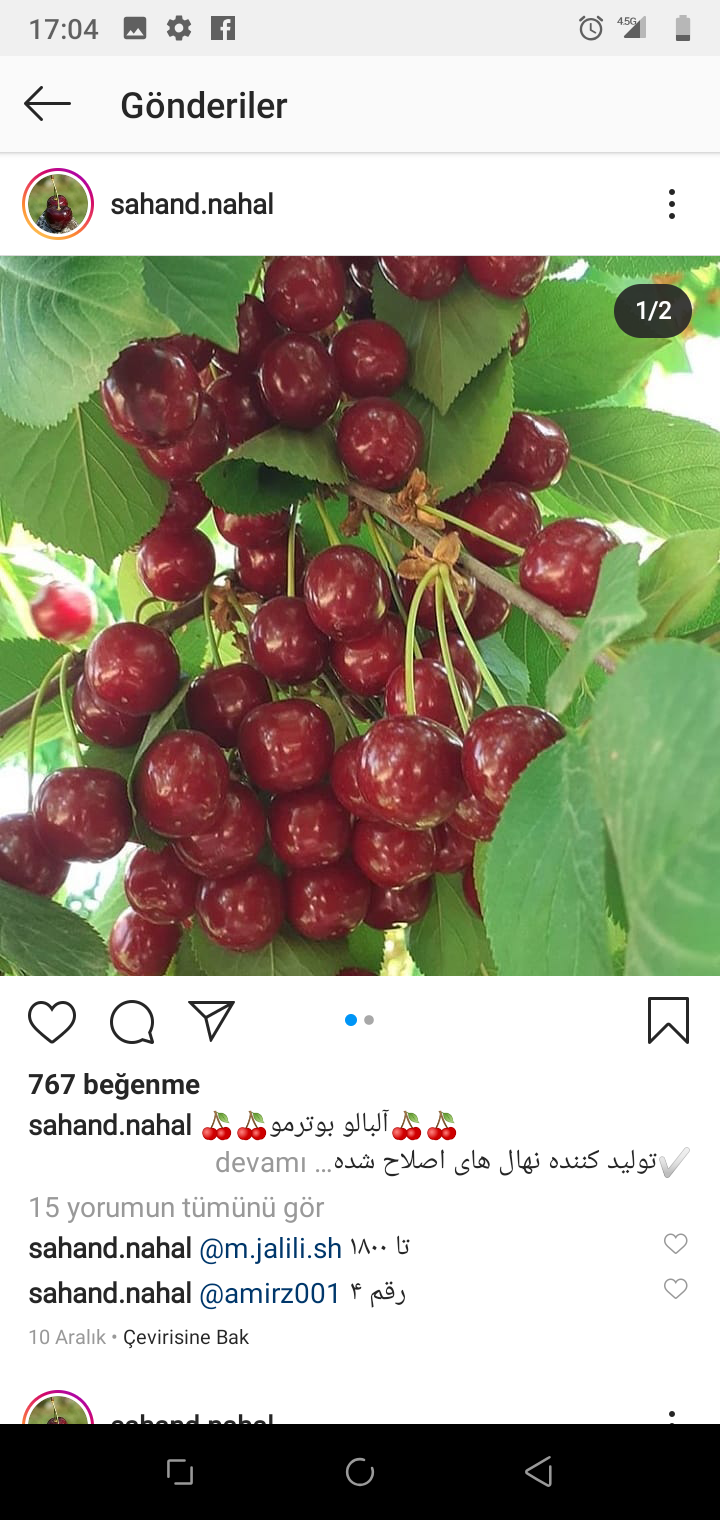Open the @amirz001 mention

270,1294
